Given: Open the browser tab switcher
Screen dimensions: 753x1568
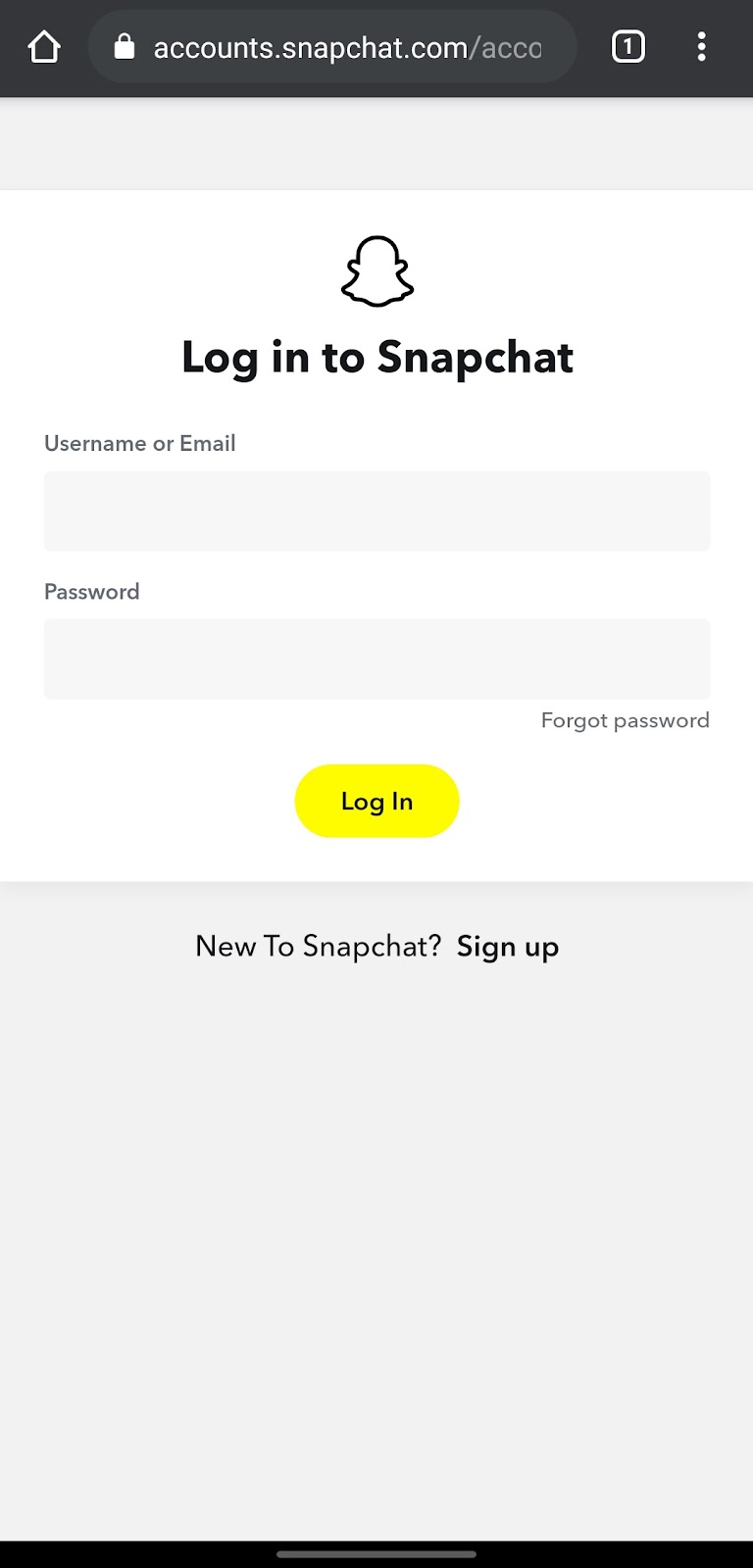Looking at the screenshot, I should 628,47.
